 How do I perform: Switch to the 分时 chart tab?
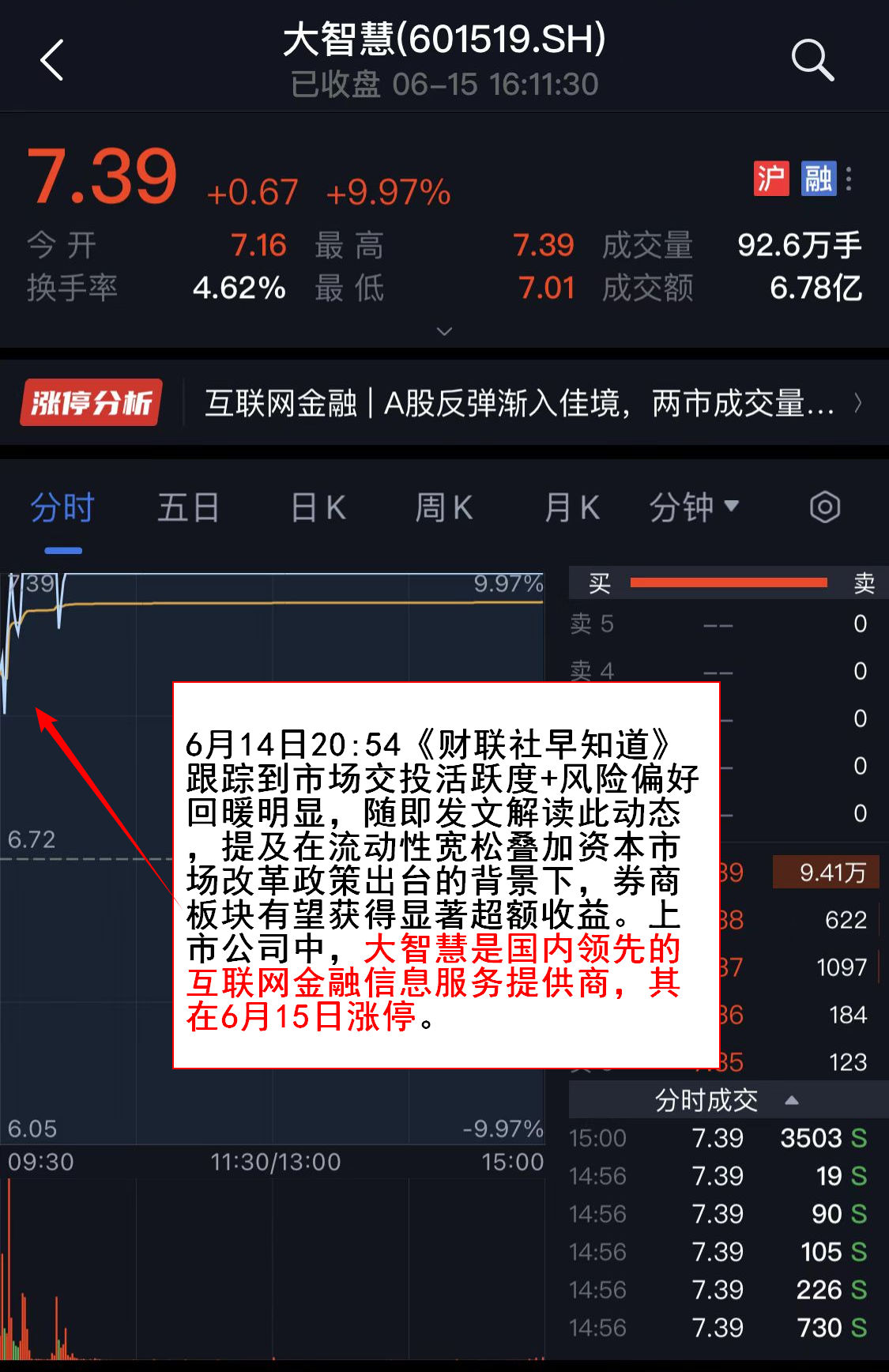click(x=62, y=507)
